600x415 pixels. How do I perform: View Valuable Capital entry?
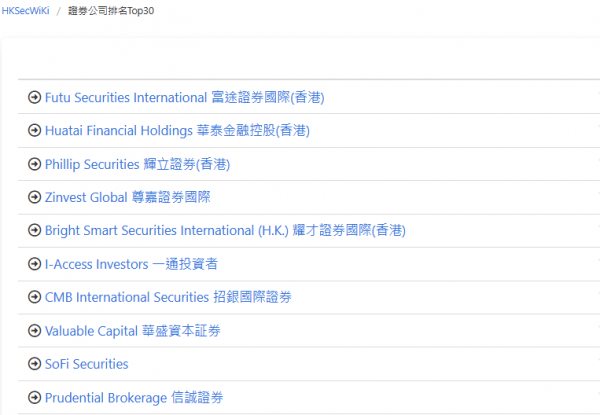click(x=133, y=331)
